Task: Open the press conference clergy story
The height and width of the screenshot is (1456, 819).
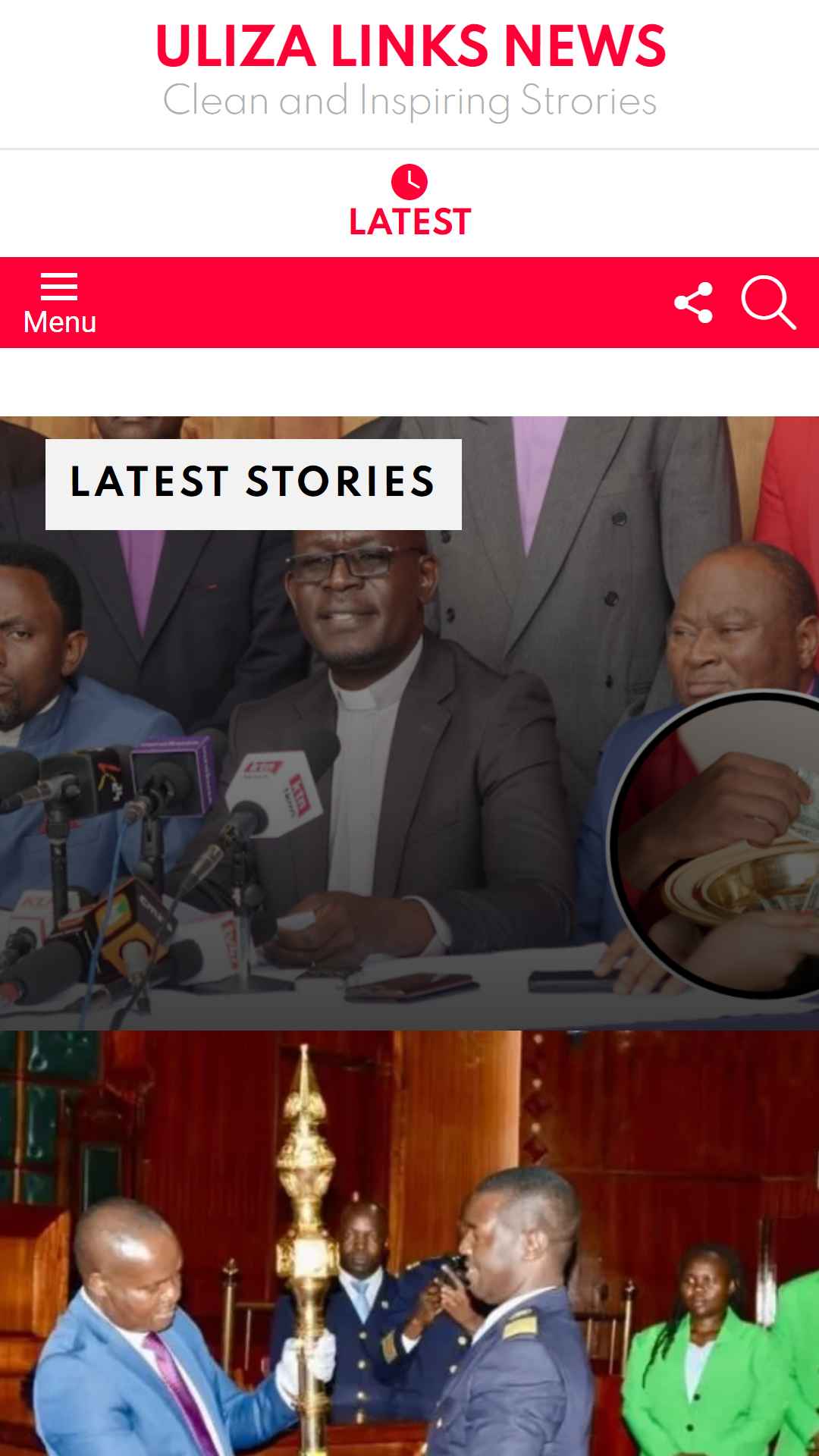Action: pos(409,723)
